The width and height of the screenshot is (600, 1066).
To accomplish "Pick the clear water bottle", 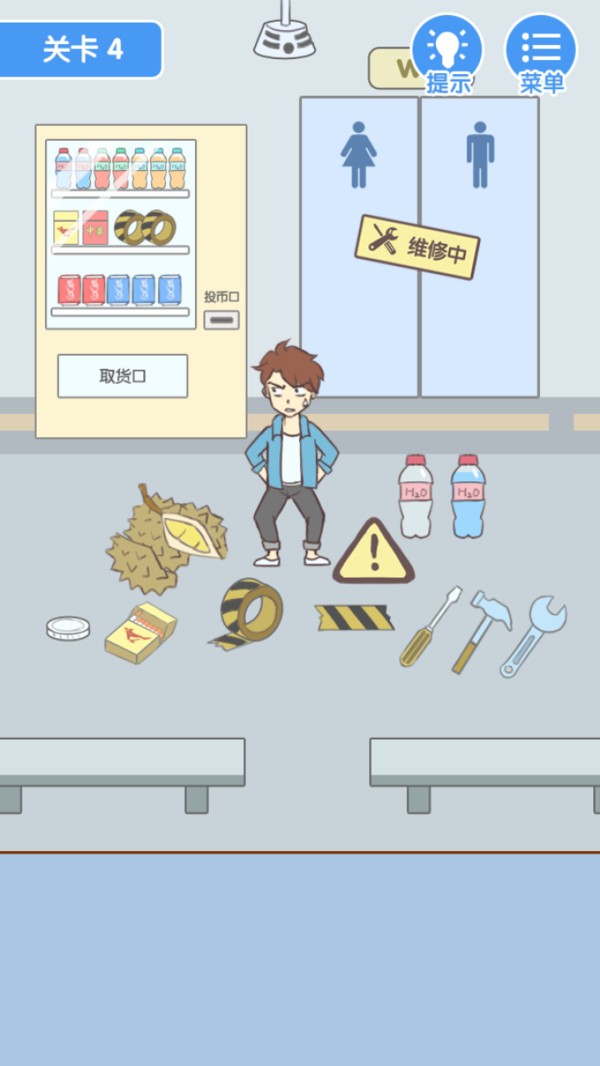I will click(x=415, y=497).
